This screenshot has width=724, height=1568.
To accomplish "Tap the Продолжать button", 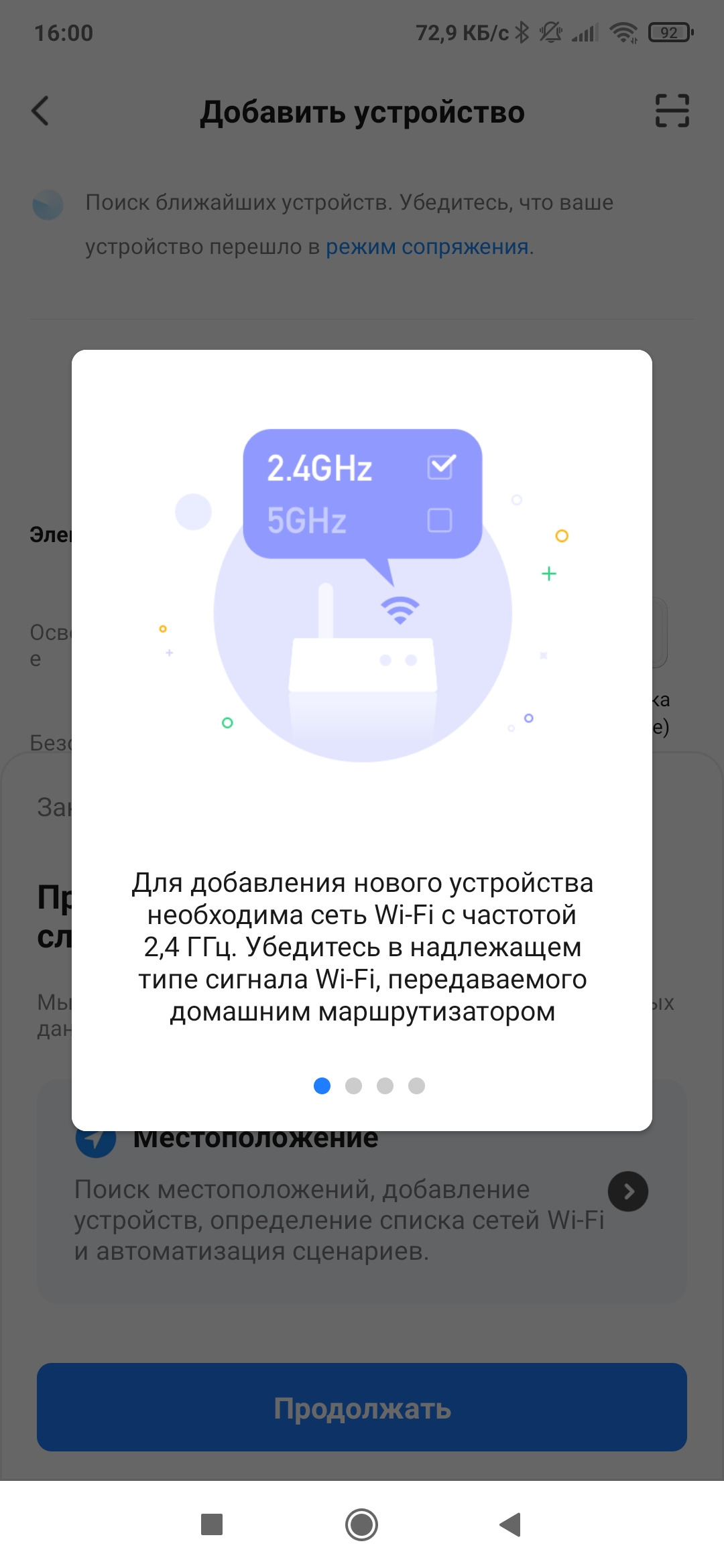I will tap(362, 1407).
